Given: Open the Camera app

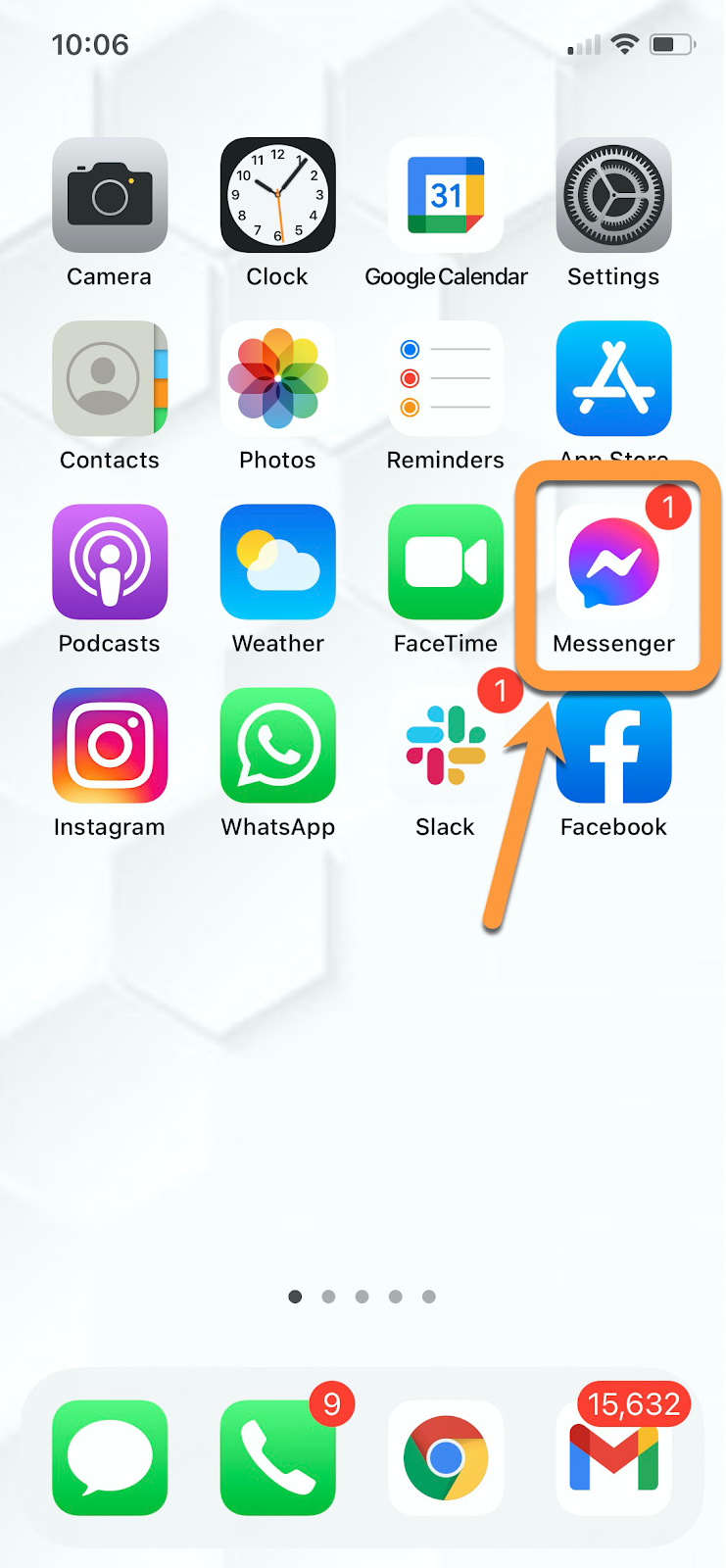Looking at the screenshot, I should [110, 195].
